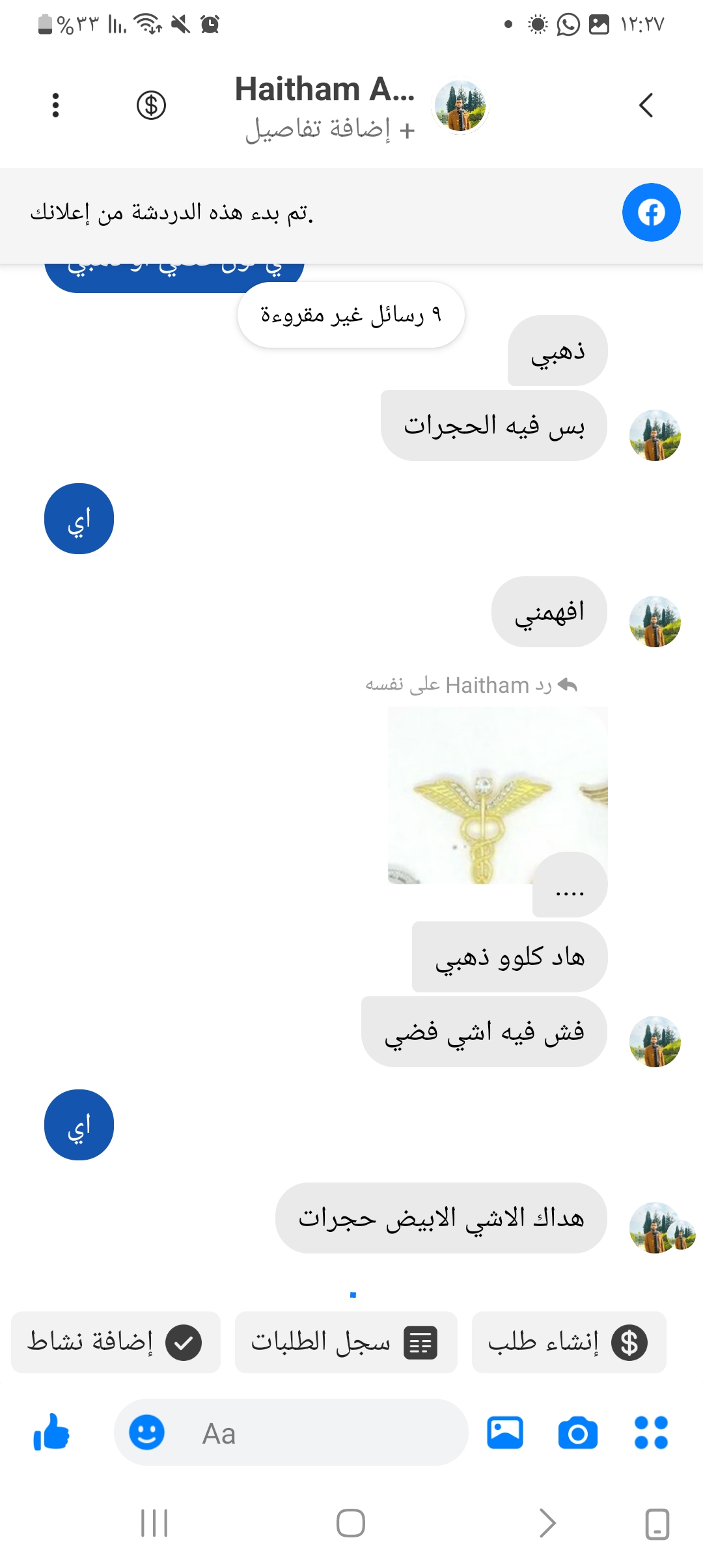Tap إضافة تفاصيل to add details
The width and height of the screenshot is (703, 1568).
(330, 130)
